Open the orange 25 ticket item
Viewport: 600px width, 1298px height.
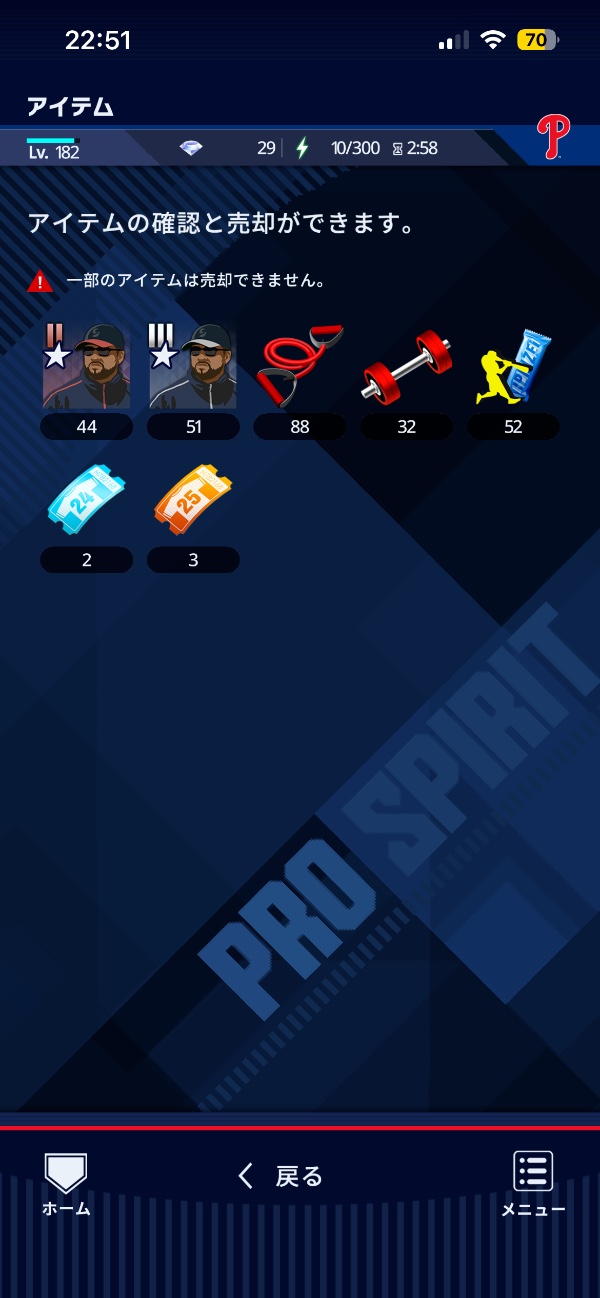(x=193, y=502)
